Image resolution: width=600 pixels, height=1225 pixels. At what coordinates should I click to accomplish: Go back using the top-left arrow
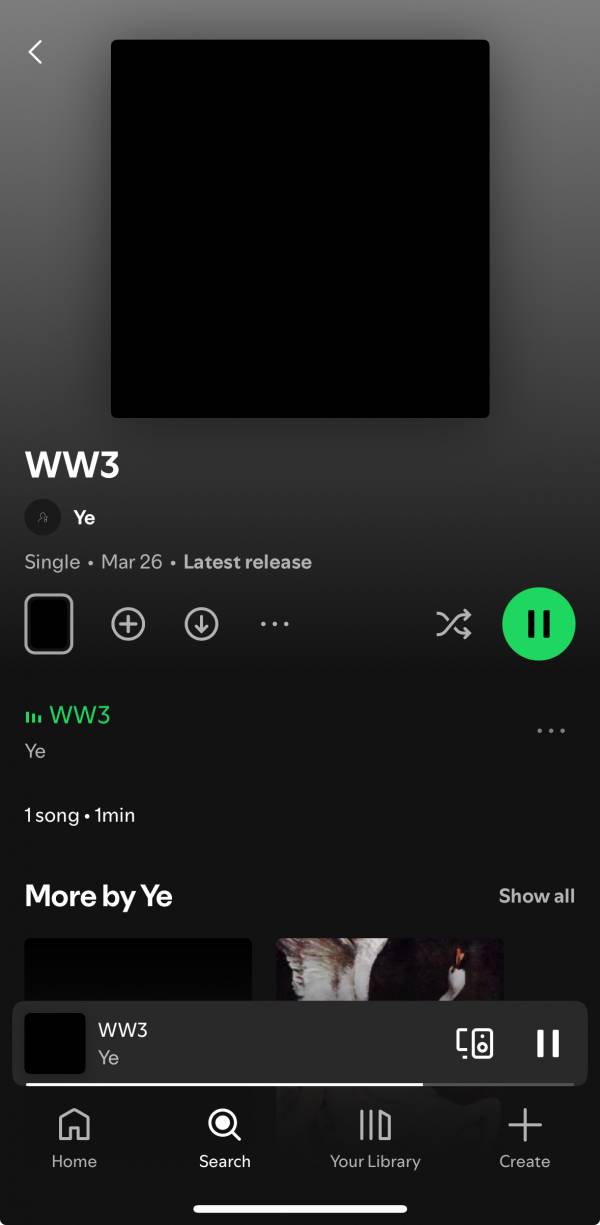pos(36,52)
